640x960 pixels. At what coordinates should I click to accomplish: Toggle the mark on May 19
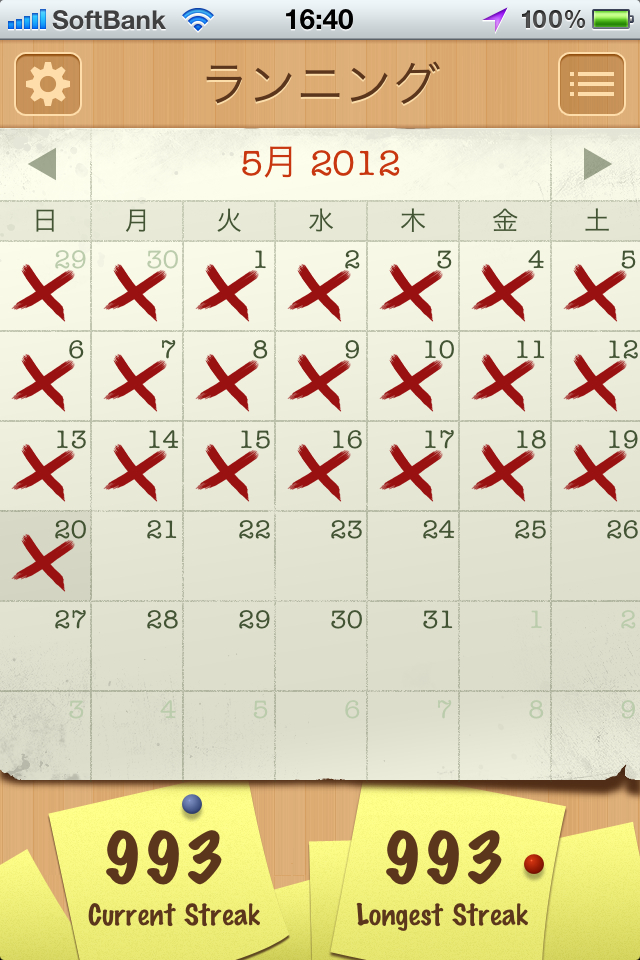[597, 466]
